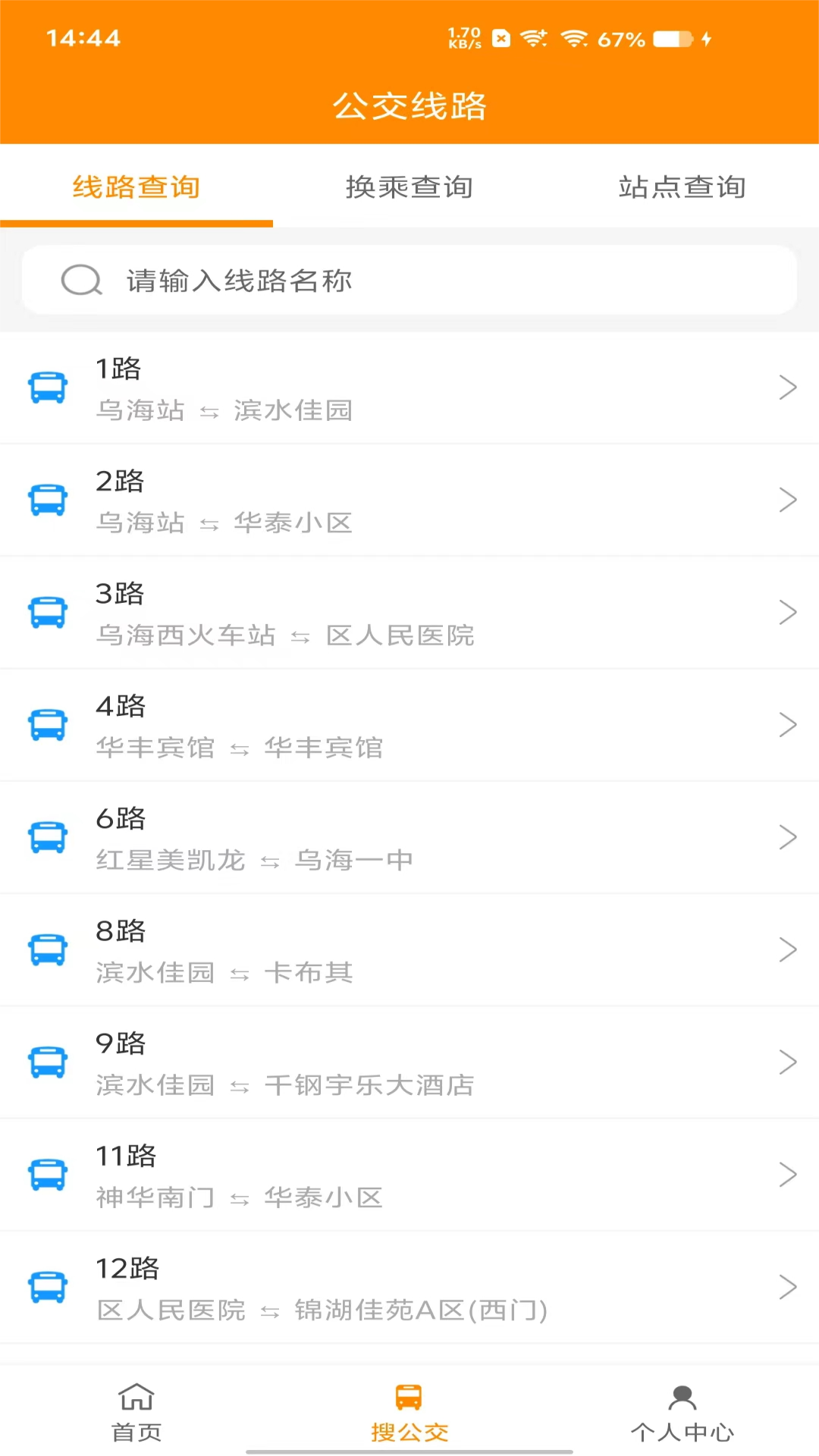Tap the magnifier icon in the search bar
The width and height of the screenshot is (819, 1456).
pyautogui.click(x=81, y=280)
